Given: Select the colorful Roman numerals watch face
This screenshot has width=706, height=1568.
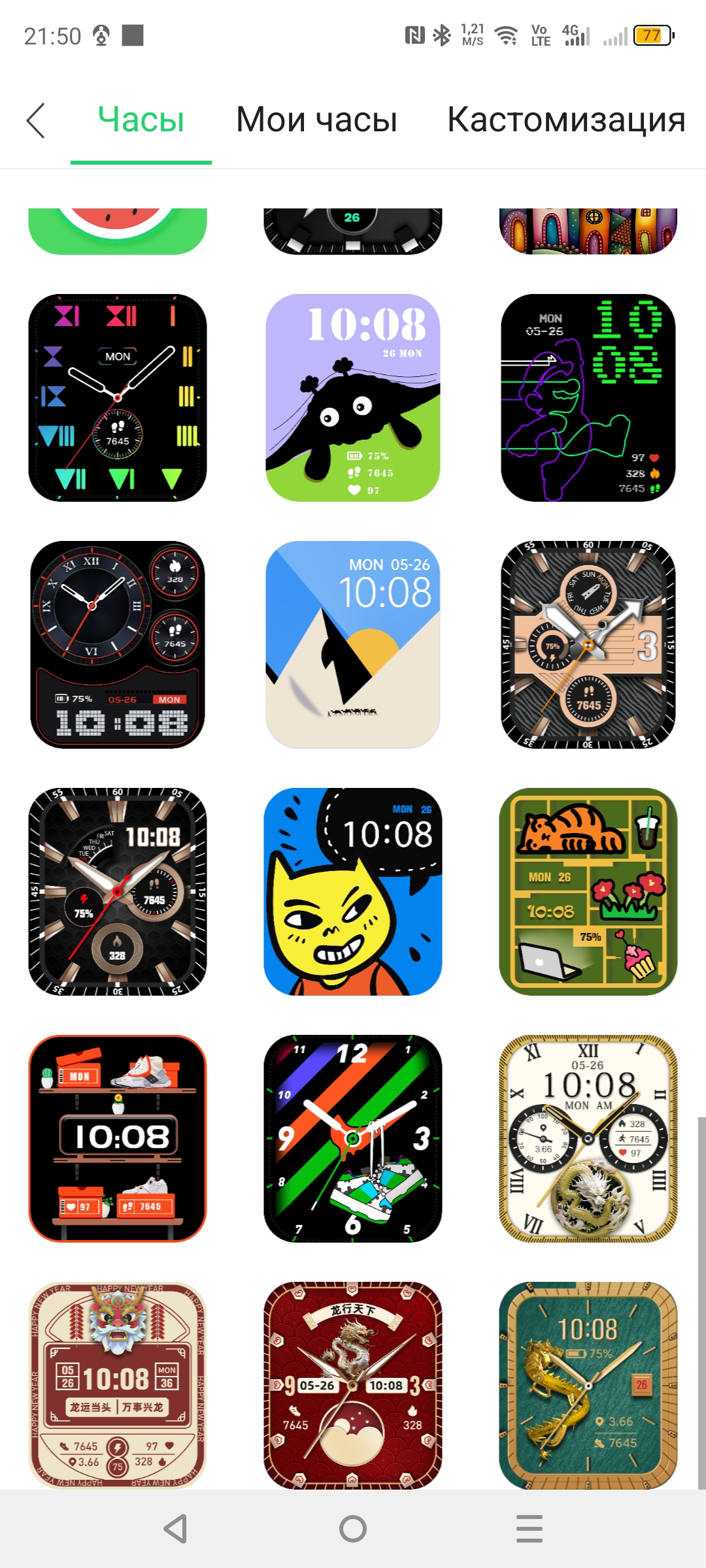Looking at the screenshot, I should click(118, 398).
